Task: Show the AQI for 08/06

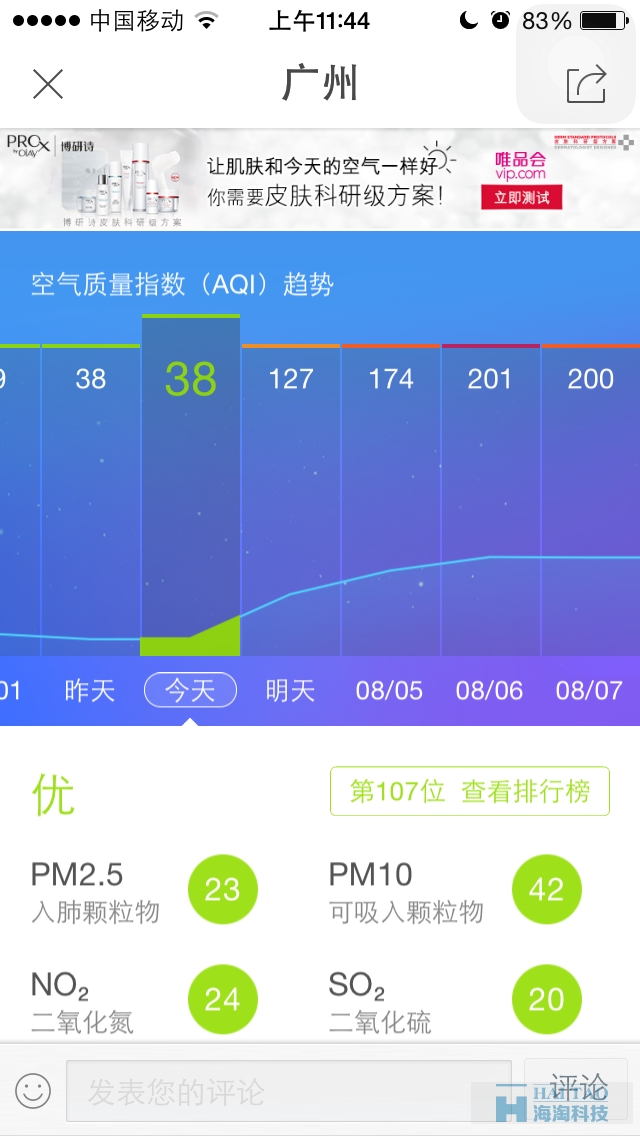Action: [490, 690]
